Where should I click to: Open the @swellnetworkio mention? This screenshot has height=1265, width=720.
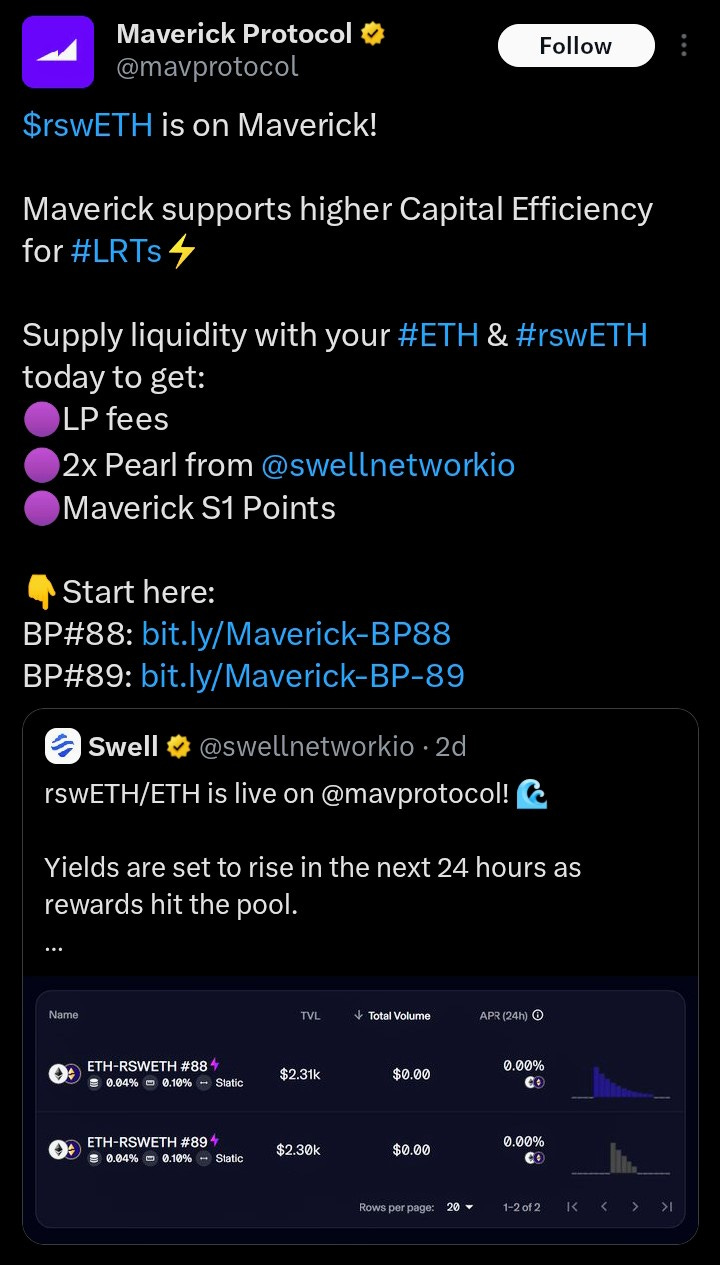pyautogui.click(x=388, y=464)
